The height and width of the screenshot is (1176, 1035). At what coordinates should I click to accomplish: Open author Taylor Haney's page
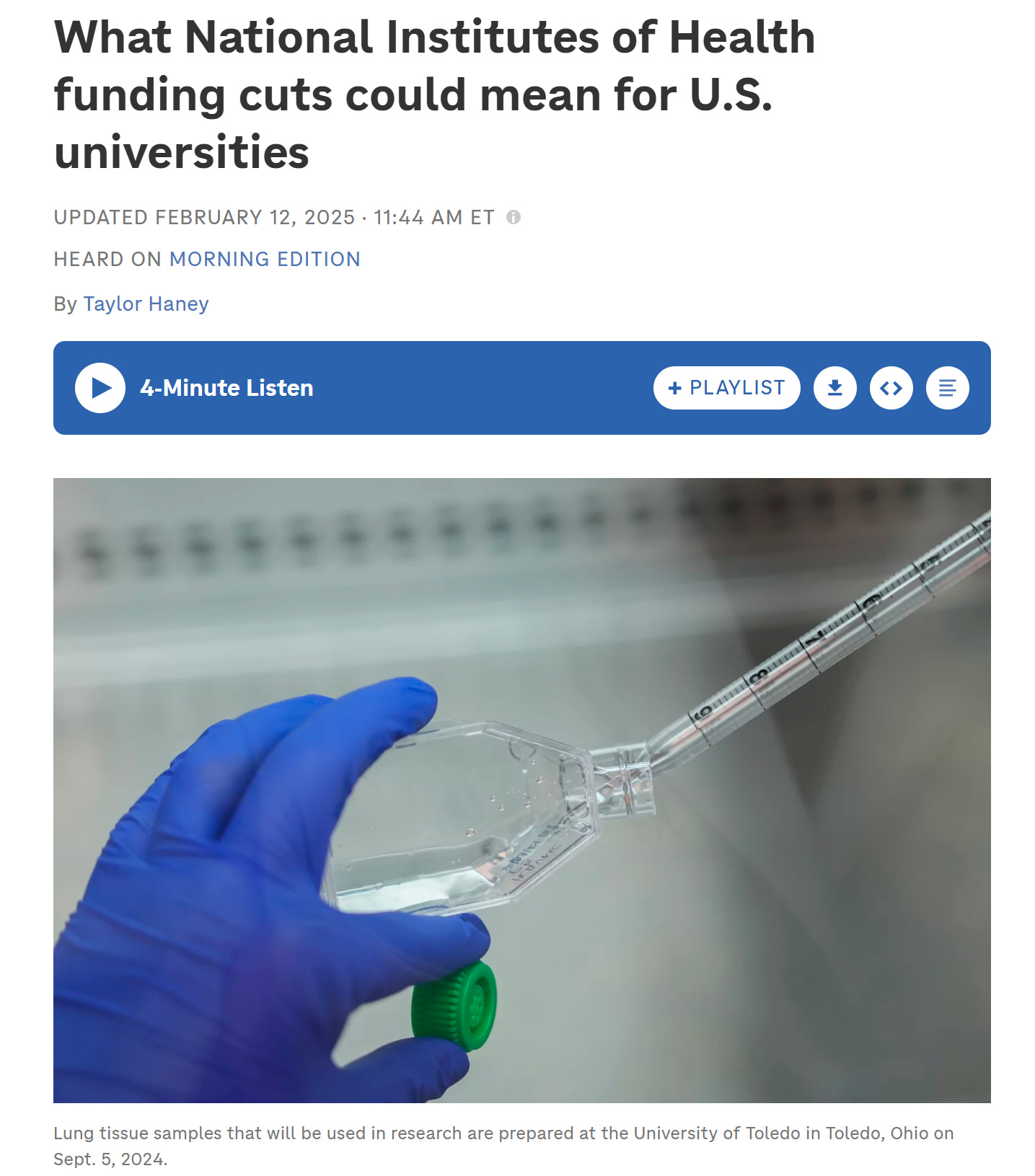[x=146, y=304]
